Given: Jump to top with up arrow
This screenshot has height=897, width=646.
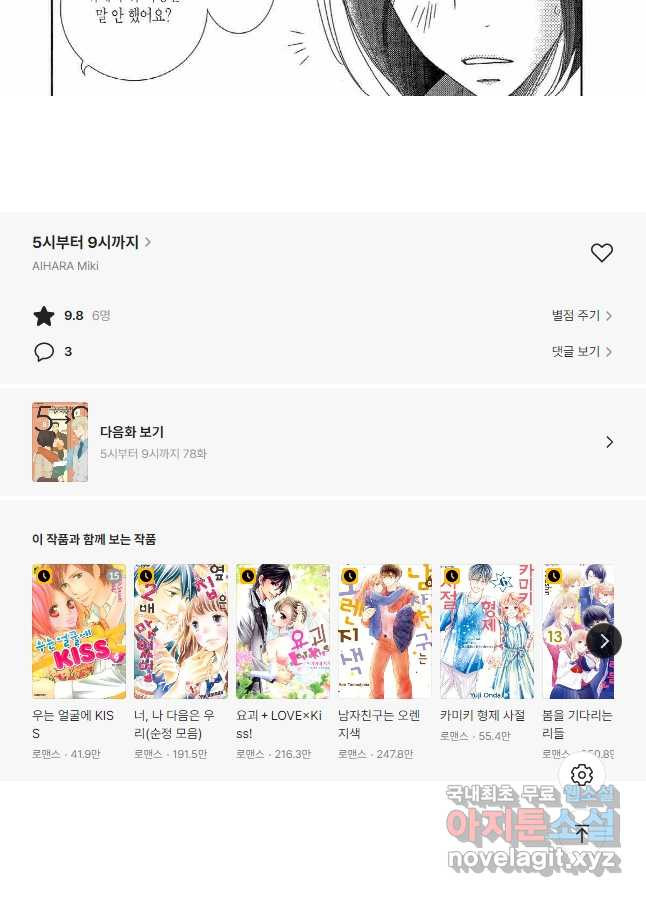Looking at the screenshot, I should click(582, 833).
